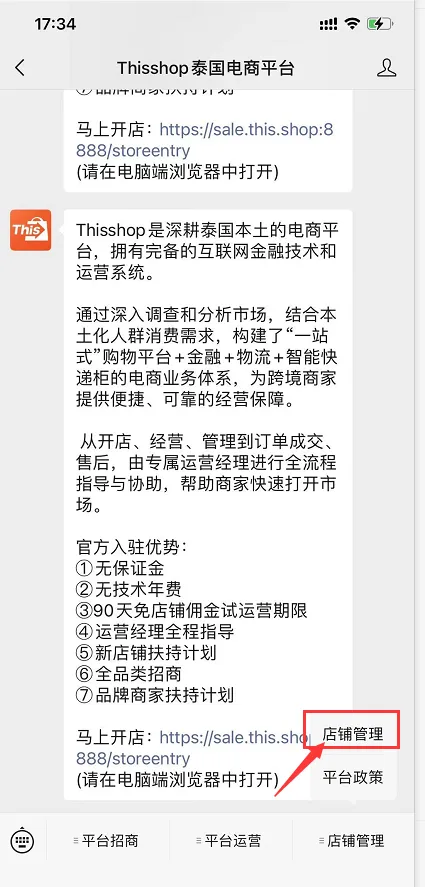
Task: Open the 平台招商 menu
Action: 108,841
